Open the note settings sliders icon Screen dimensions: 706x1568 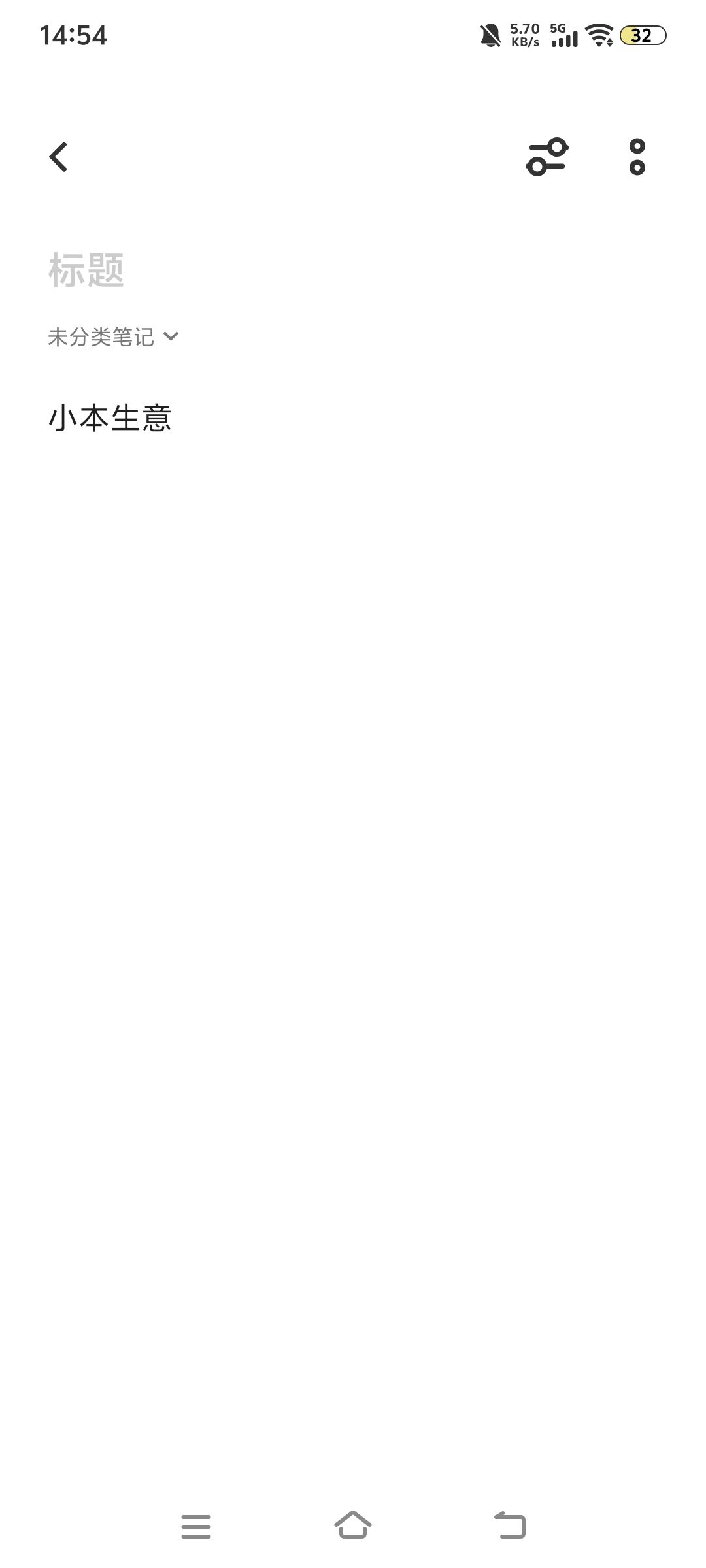click(547, 157)
